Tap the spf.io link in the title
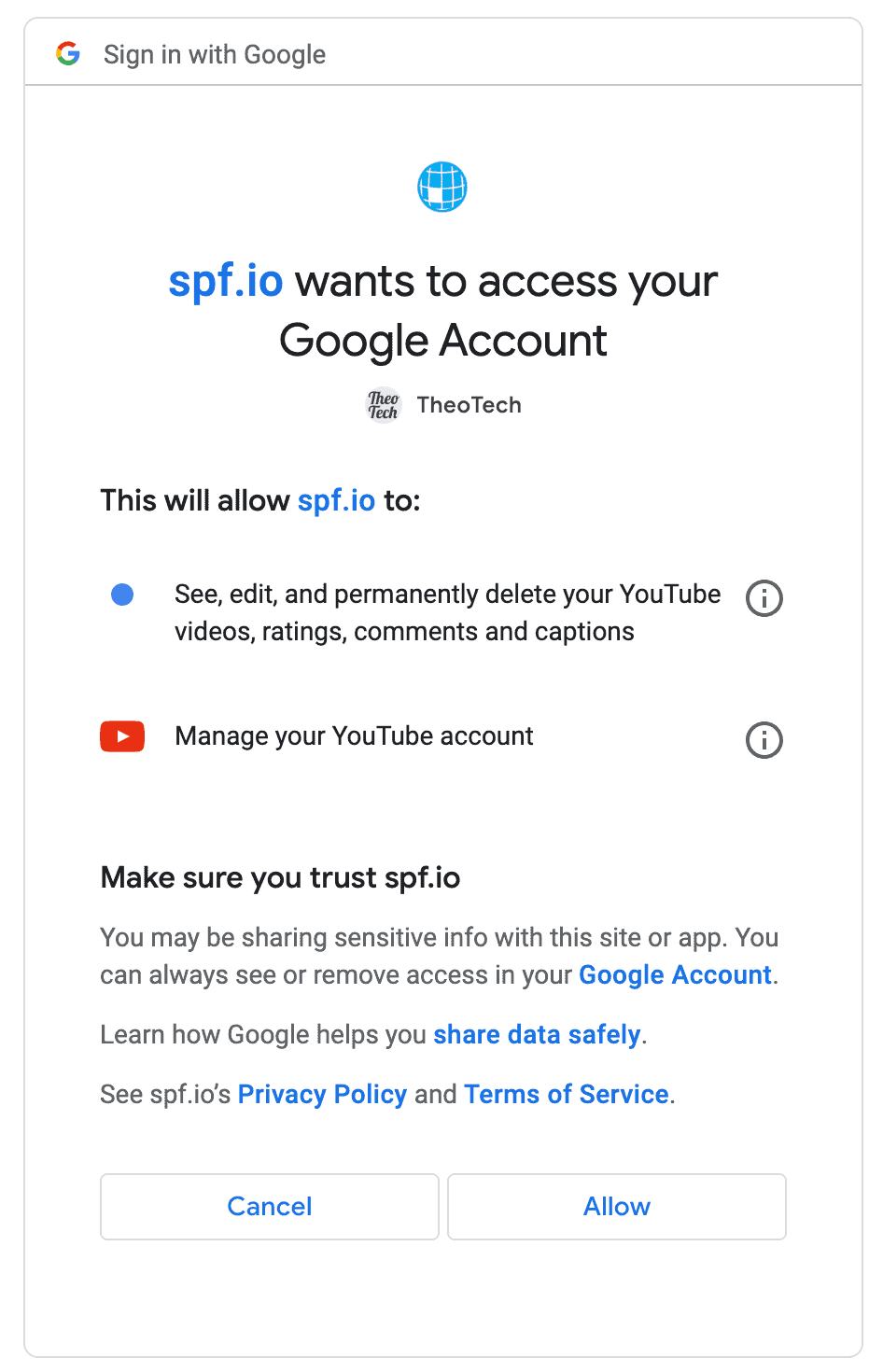The image size is (883, 1372). (x=226, y=281)
